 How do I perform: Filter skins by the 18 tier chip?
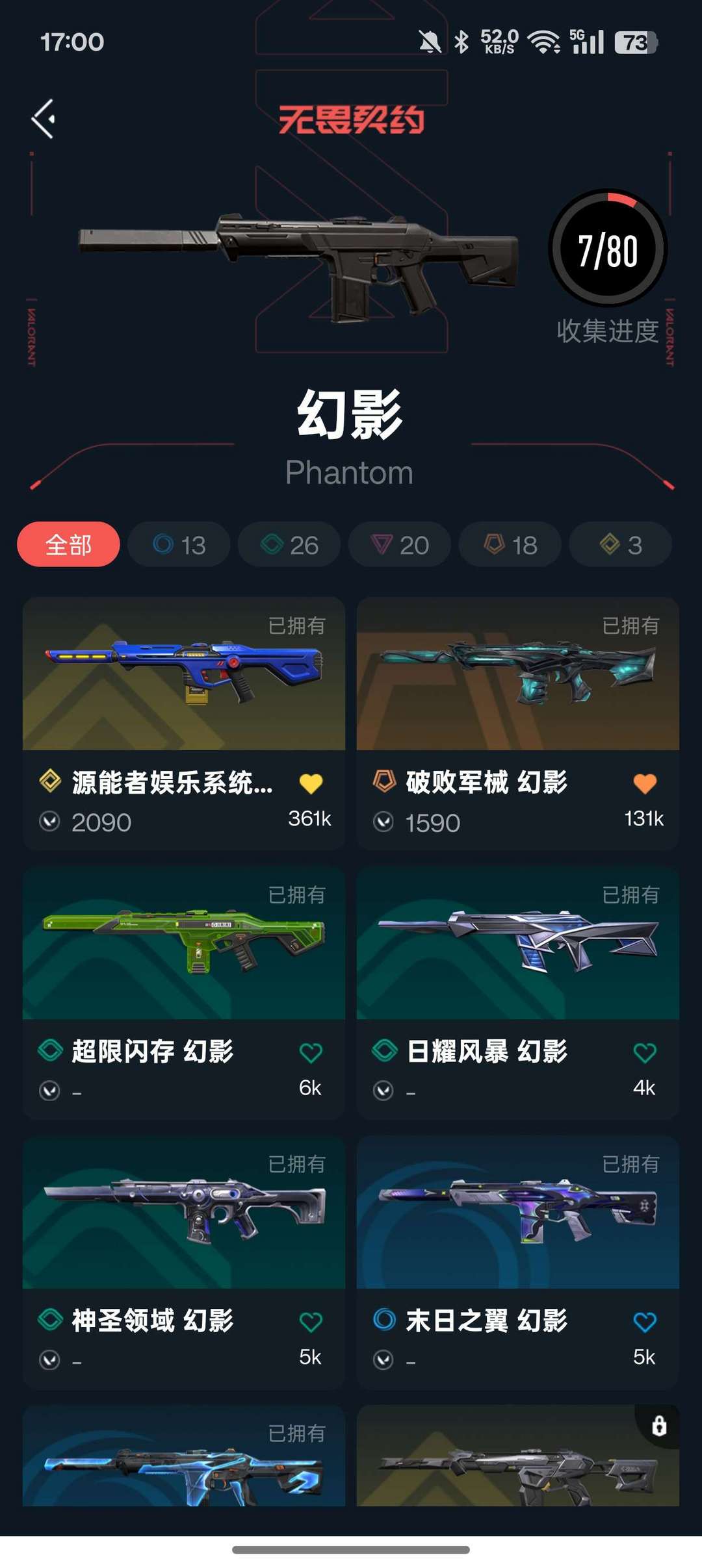(510, 544)
